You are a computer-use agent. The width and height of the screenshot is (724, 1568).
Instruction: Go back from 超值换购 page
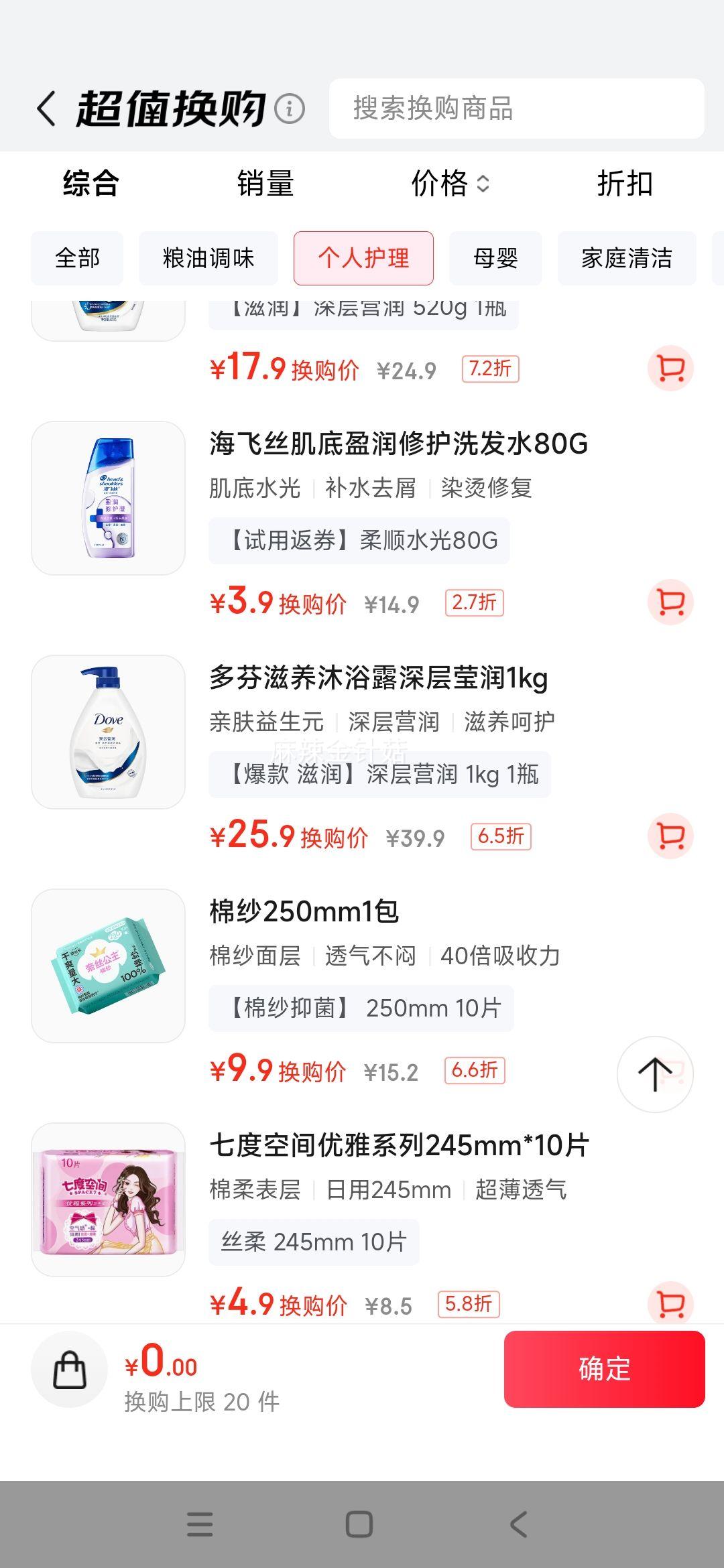(x=47, y=109)
